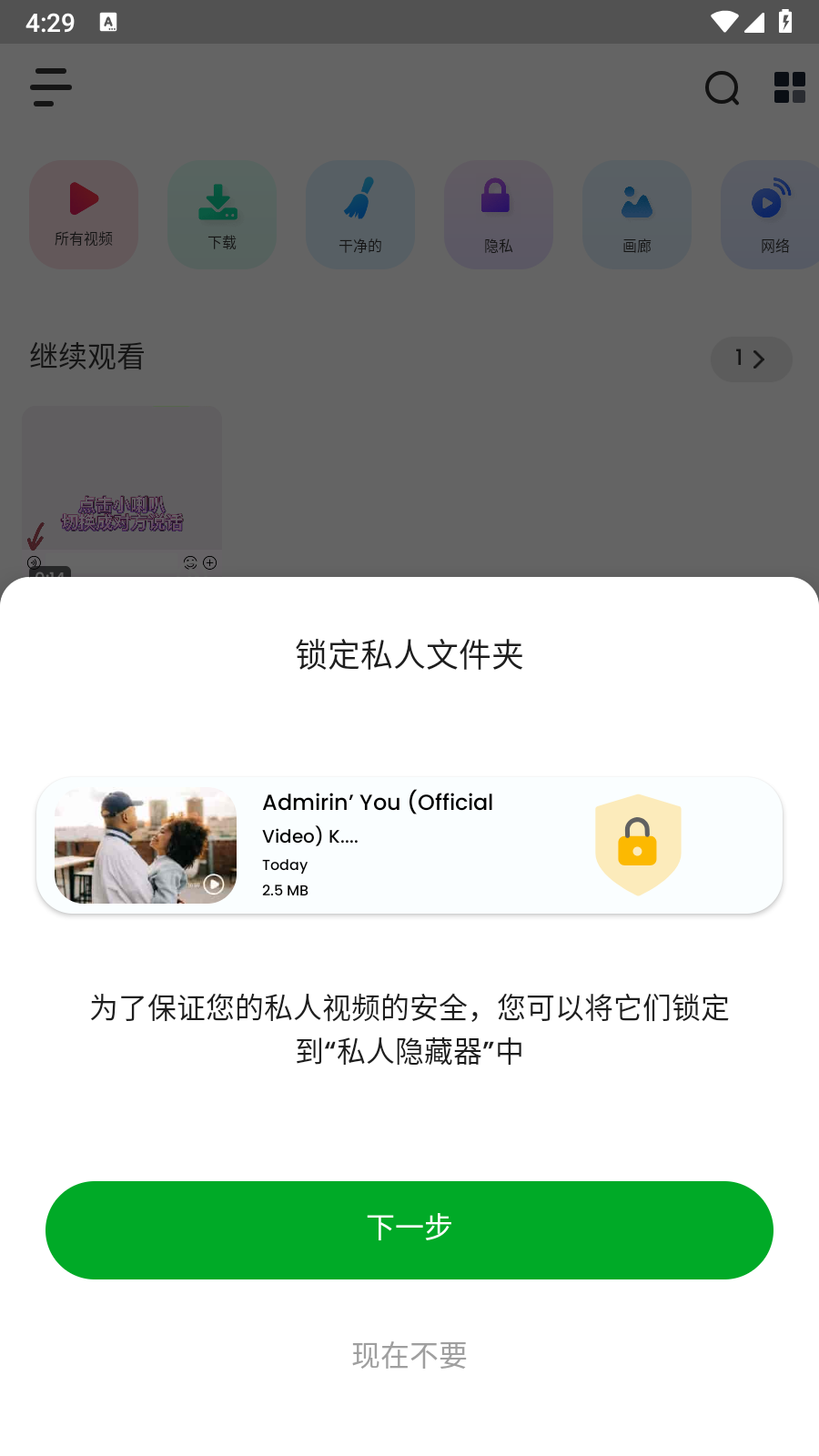
Task: Open the 画廊 gallery icon
Action: coord(637,214)
